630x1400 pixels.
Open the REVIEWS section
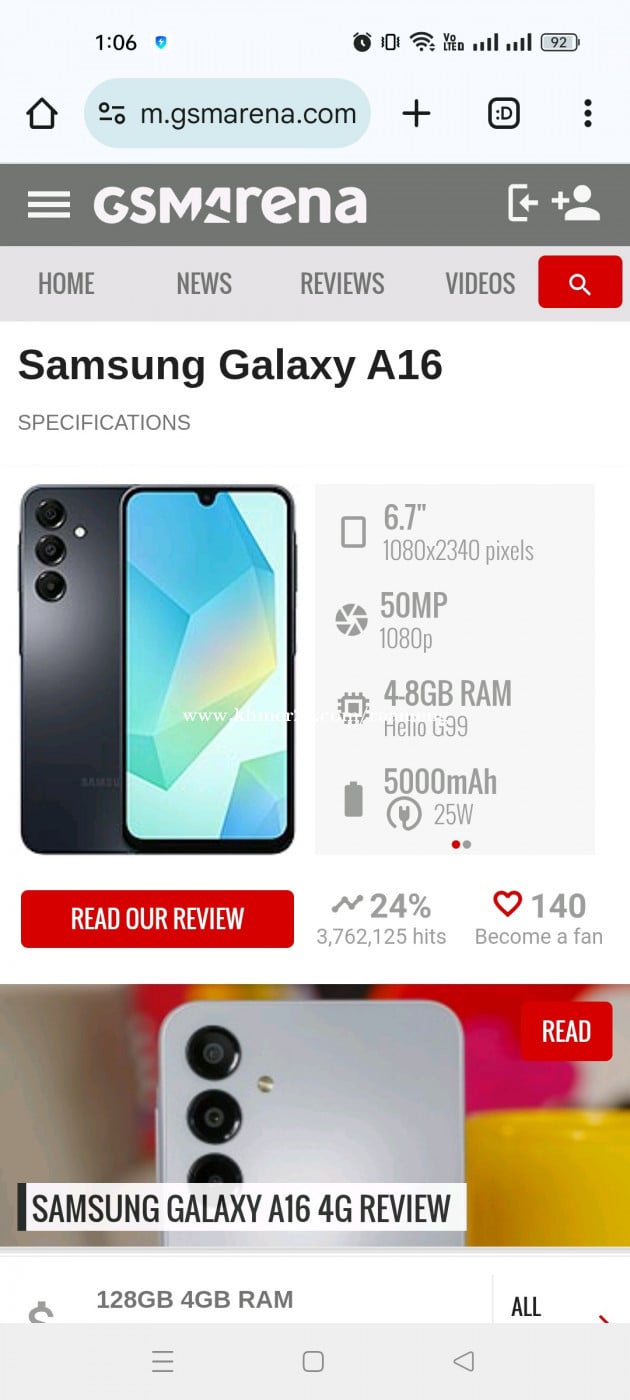click(342, 283)
